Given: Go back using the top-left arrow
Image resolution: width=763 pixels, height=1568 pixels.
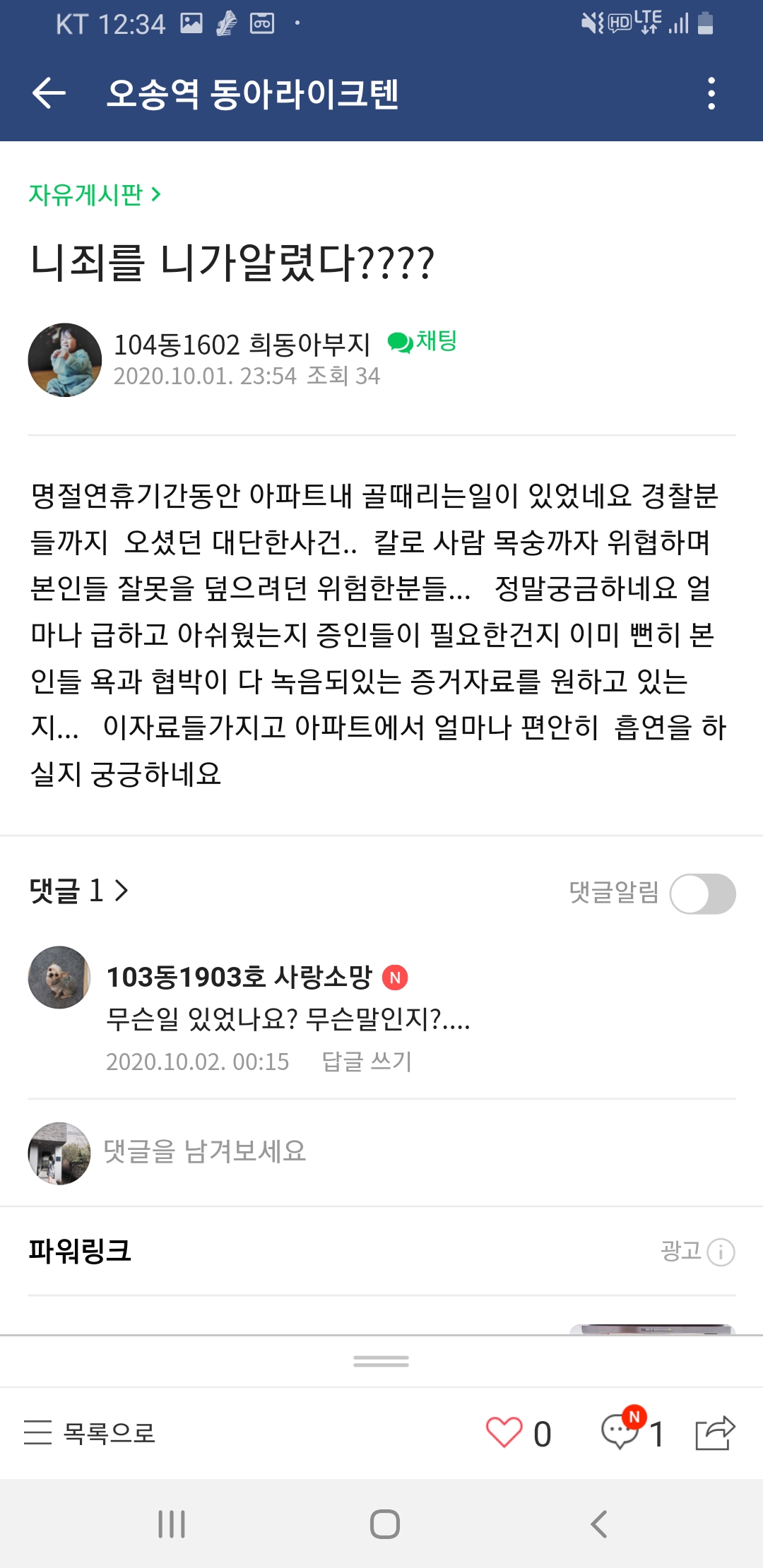Looking at the screenshot, I should 49,93.
